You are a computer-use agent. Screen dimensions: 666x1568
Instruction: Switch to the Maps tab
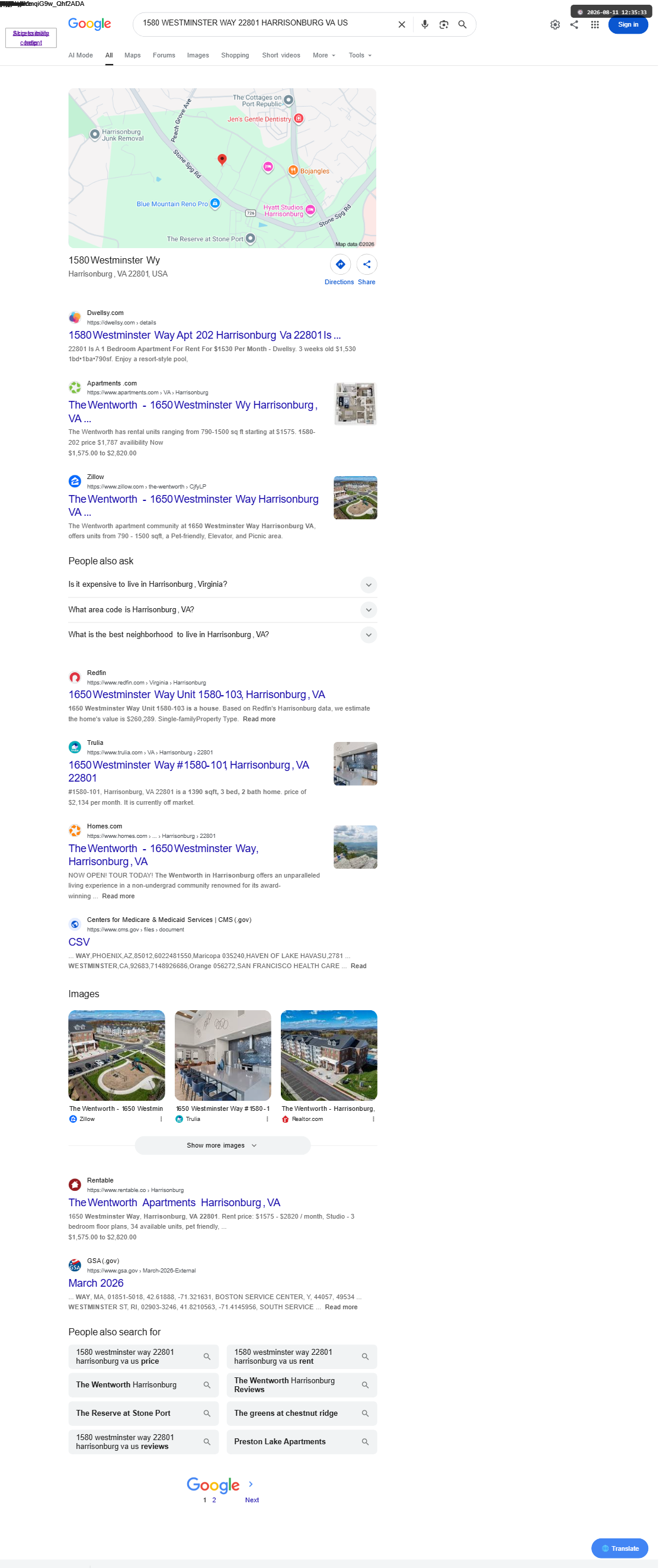(132, 56)
